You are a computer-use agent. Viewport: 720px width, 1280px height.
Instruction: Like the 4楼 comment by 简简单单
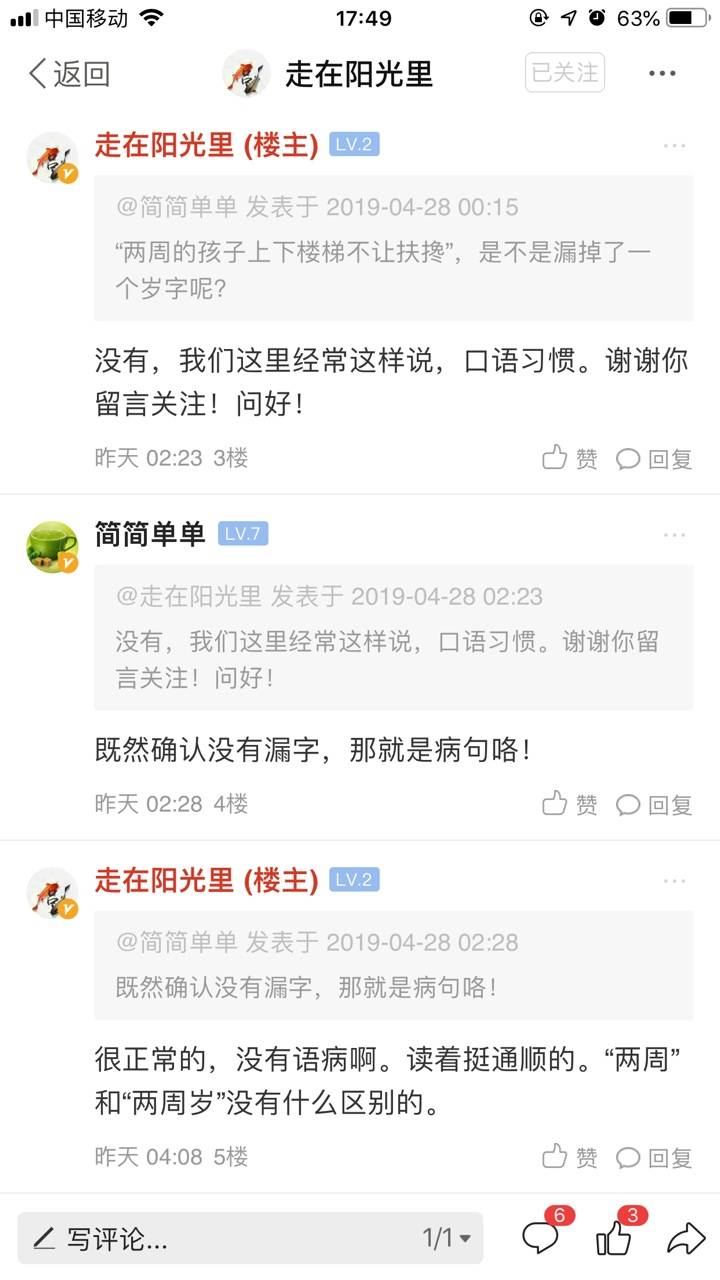(x=570, y=804)
